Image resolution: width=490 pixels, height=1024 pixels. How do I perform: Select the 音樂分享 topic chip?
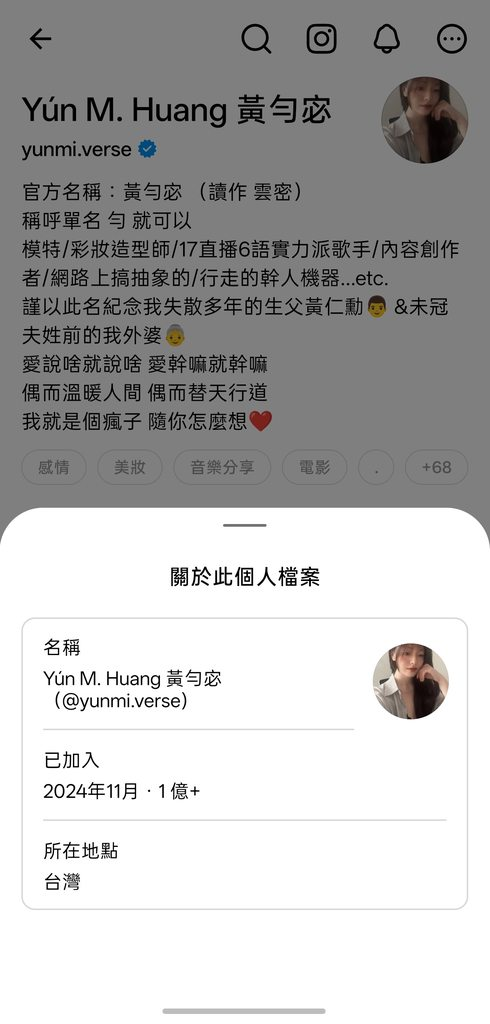click(222, 467)
